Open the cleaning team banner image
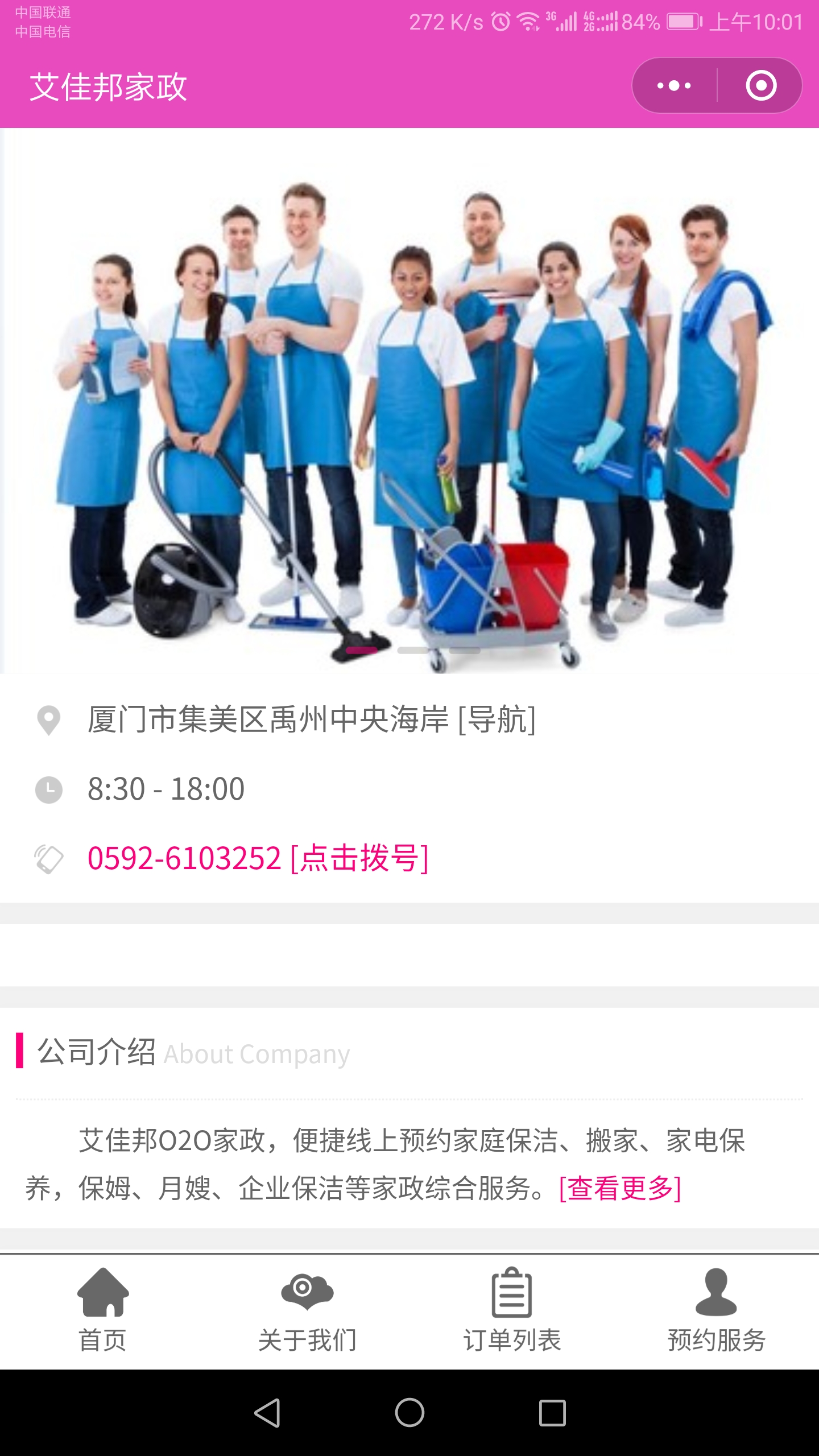The image size is (819, 1456). click(409, 398)
